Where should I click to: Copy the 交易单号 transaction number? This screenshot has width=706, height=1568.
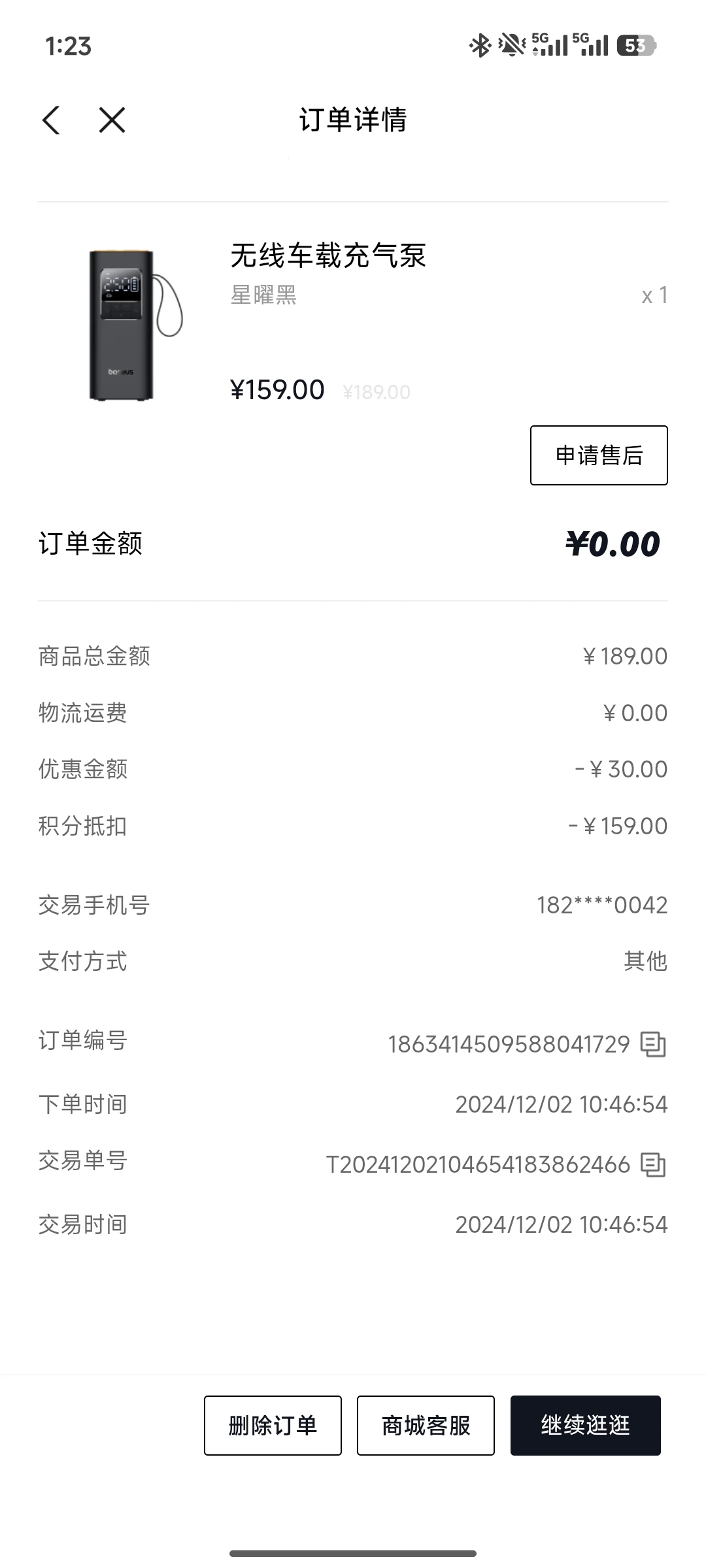(x=653, y=1165)
